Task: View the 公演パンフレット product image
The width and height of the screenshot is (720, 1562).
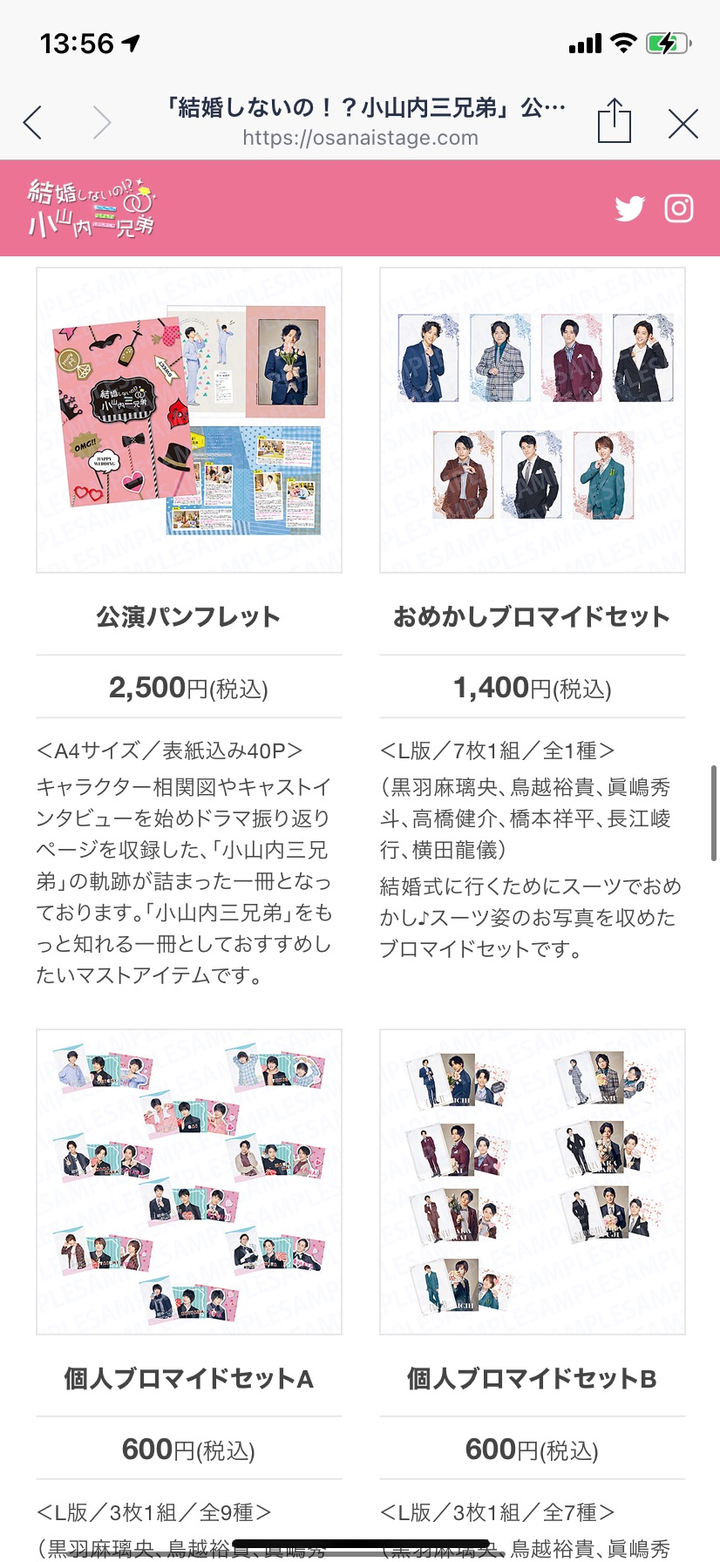Action: pyautogui.click(x=189, y=420)
